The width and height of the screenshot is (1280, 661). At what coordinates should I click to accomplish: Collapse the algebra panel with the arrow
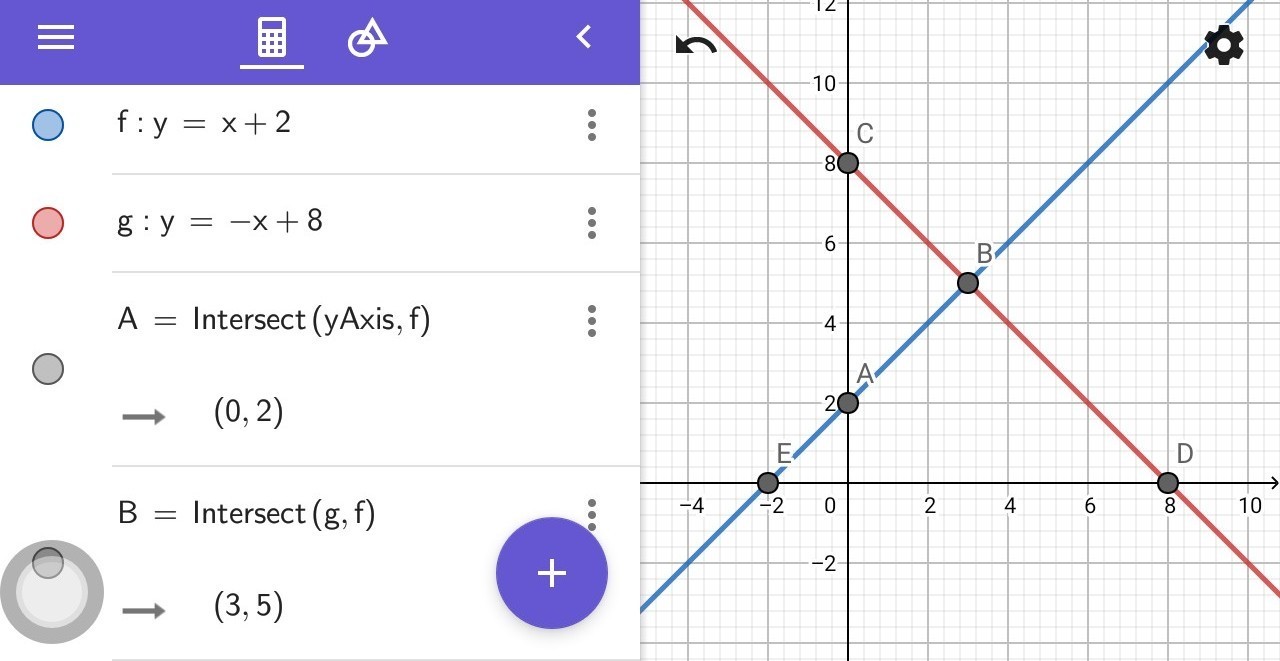pos(584,38)
